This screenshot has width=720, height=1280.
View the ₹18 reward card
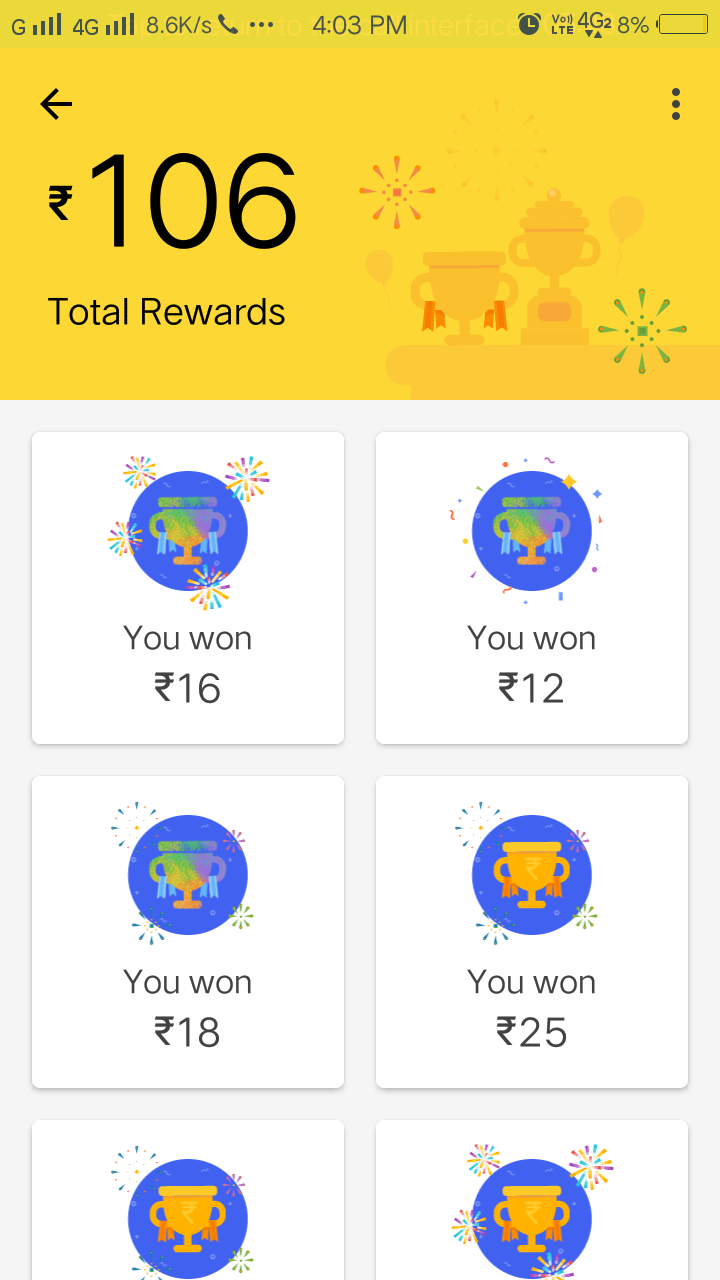(x=188, y=932)
